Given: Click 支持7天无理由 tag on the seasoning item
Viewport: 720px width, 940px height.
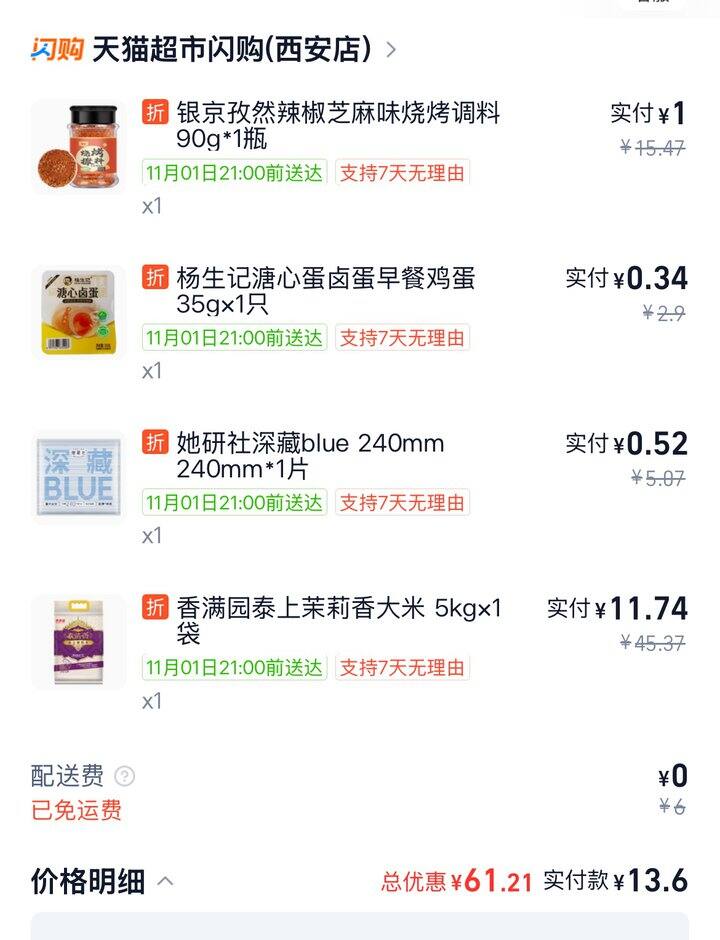Looking at the screenshot, I should (x=399, y=171).
